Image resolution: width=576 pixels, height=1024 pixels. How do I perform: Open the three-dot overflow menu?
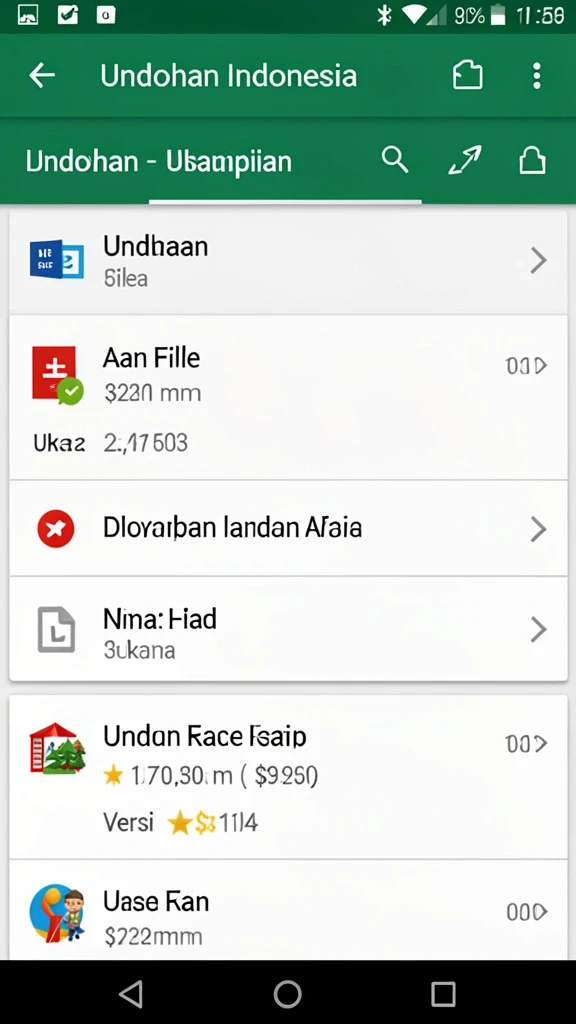(536, 76)
